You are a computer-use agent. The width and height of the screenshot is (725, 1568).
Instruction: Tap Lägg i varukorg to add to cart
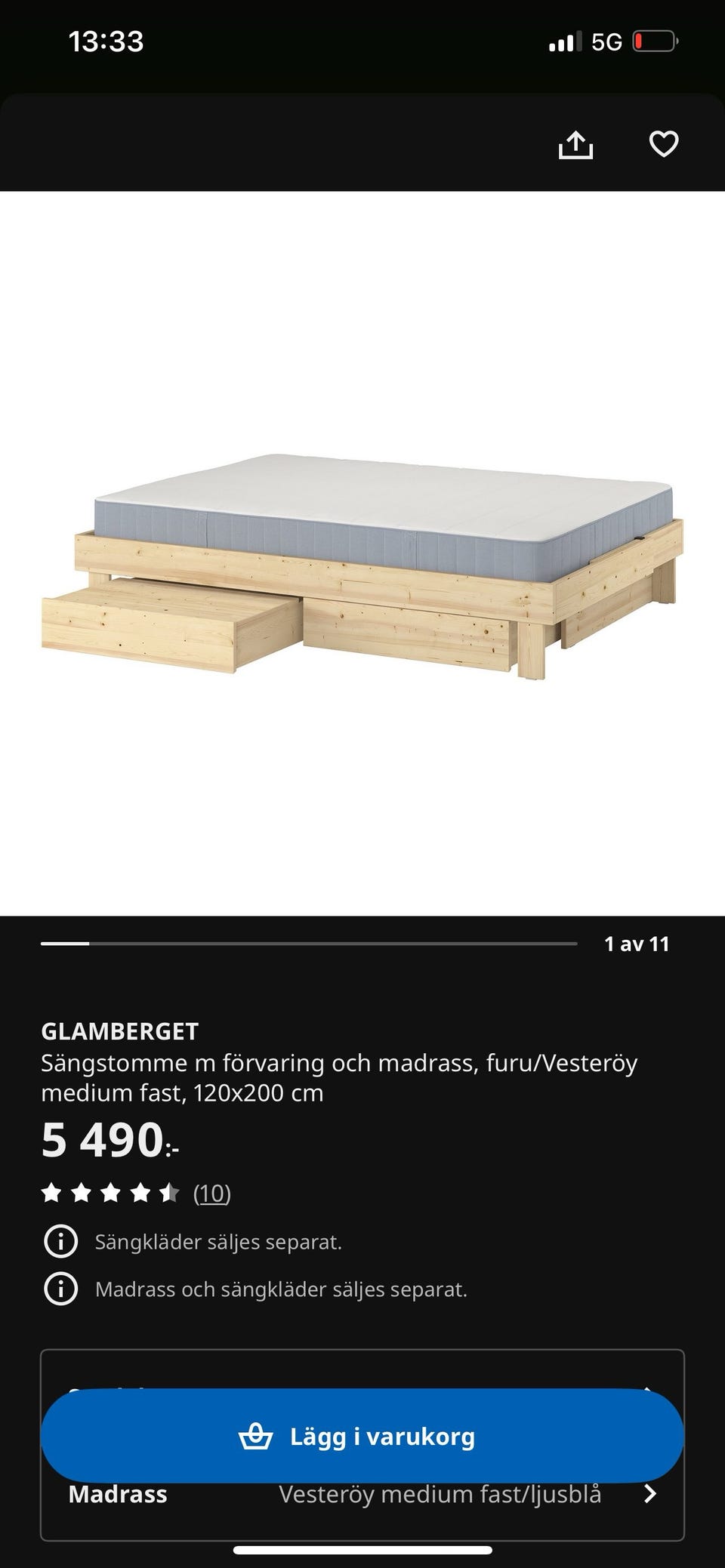click(x=362, y=1435)
